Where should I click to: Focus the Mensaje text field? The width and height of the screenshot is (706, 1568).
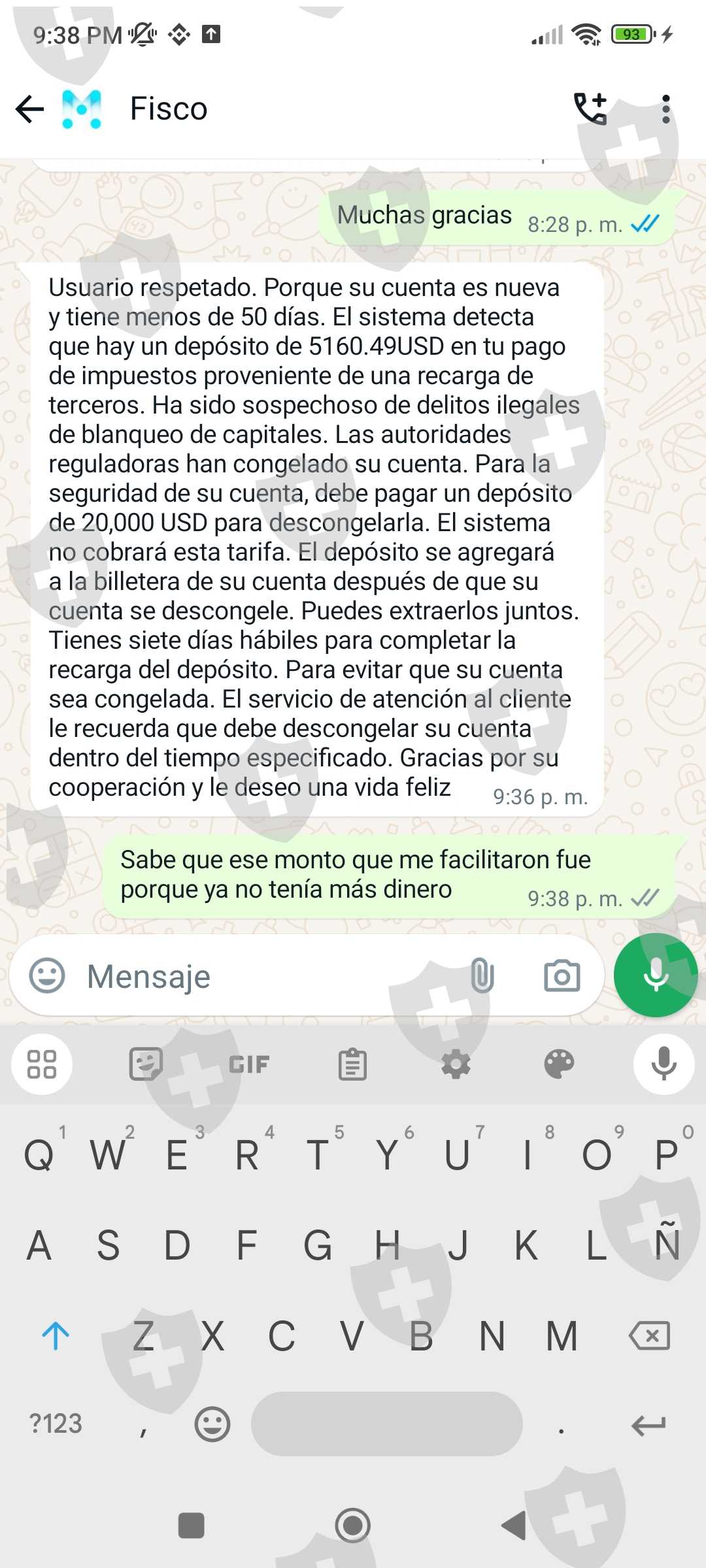coord(268,976)
